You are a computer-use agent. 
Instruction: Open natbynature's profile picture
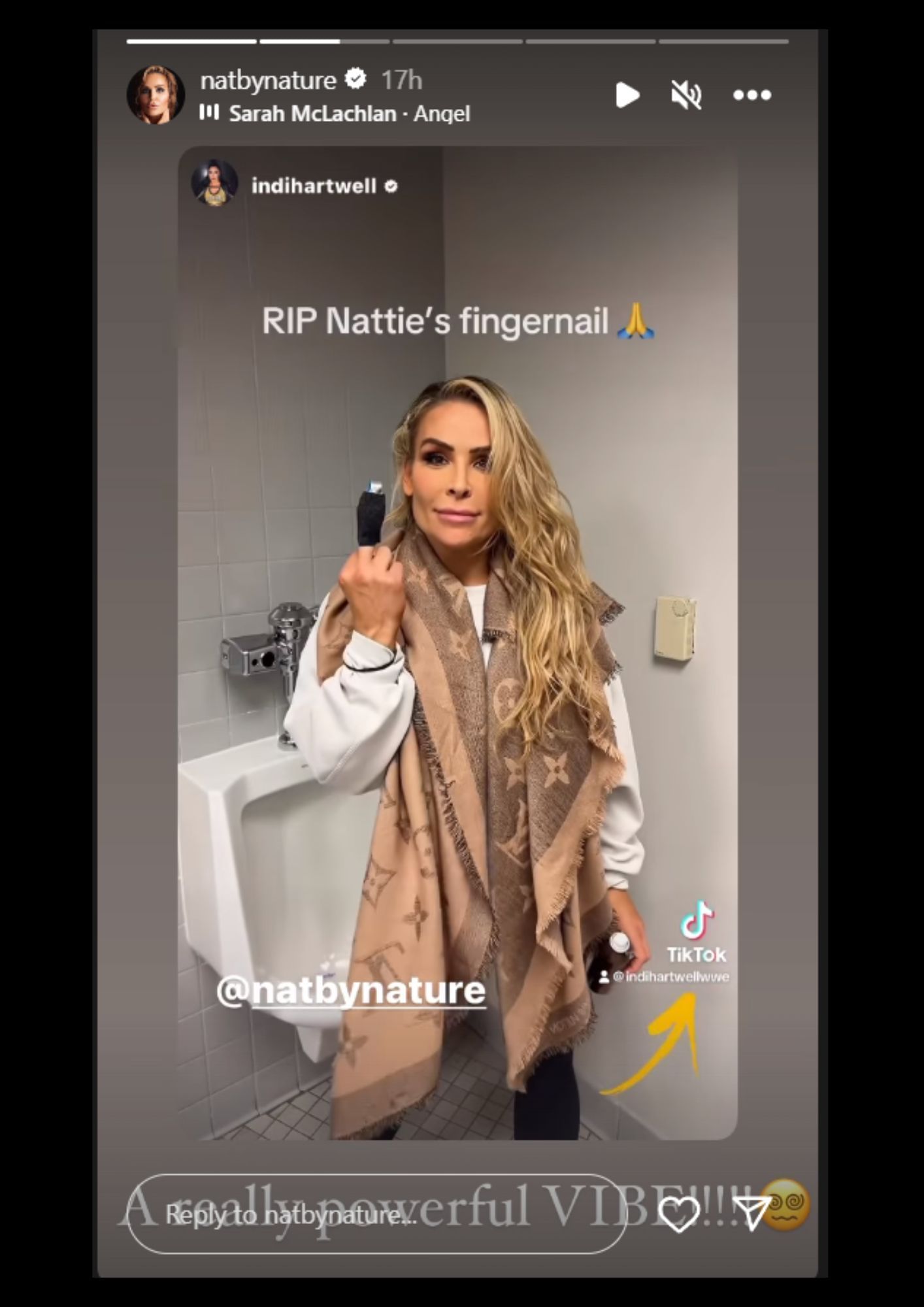click(x=156, y=95)
